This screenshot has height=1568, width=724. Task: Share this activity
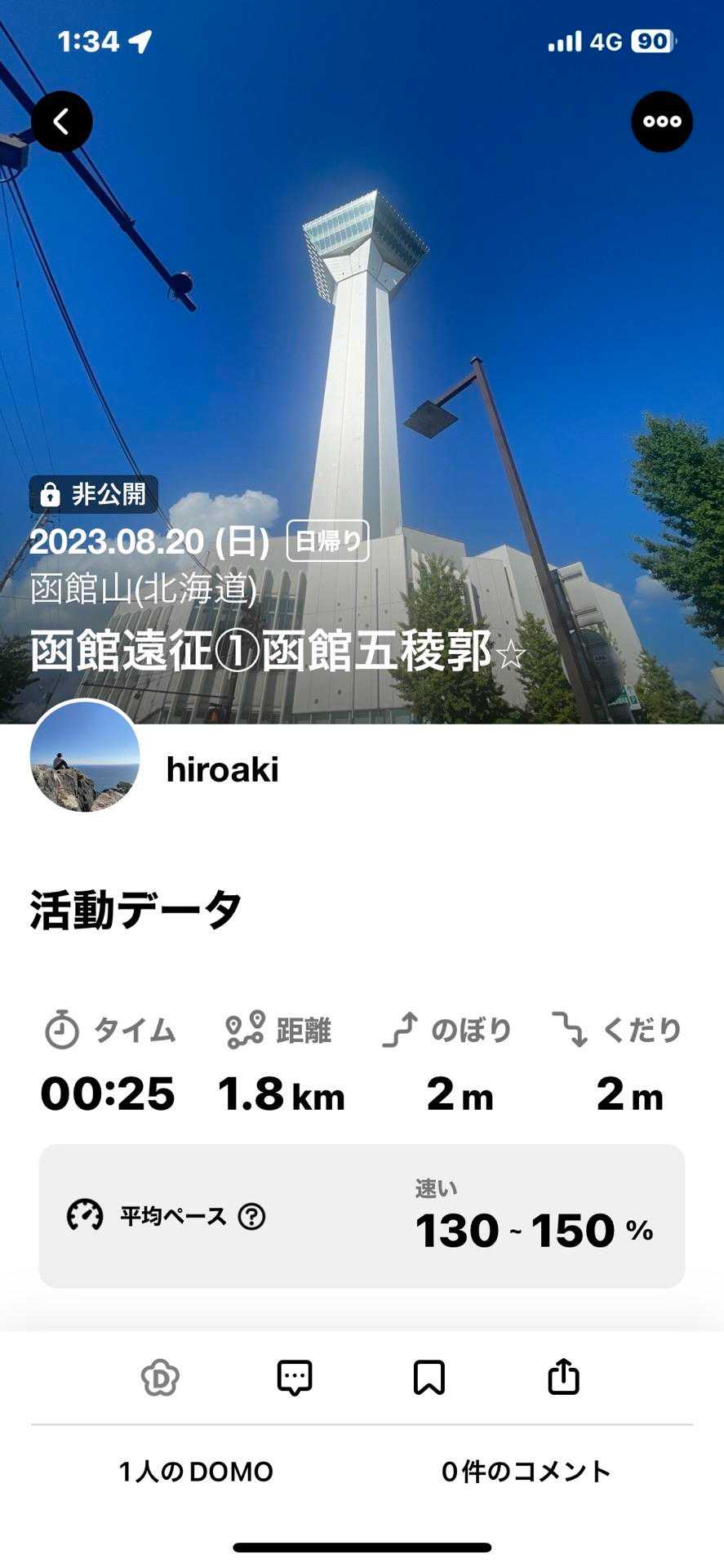point(563,1378)
